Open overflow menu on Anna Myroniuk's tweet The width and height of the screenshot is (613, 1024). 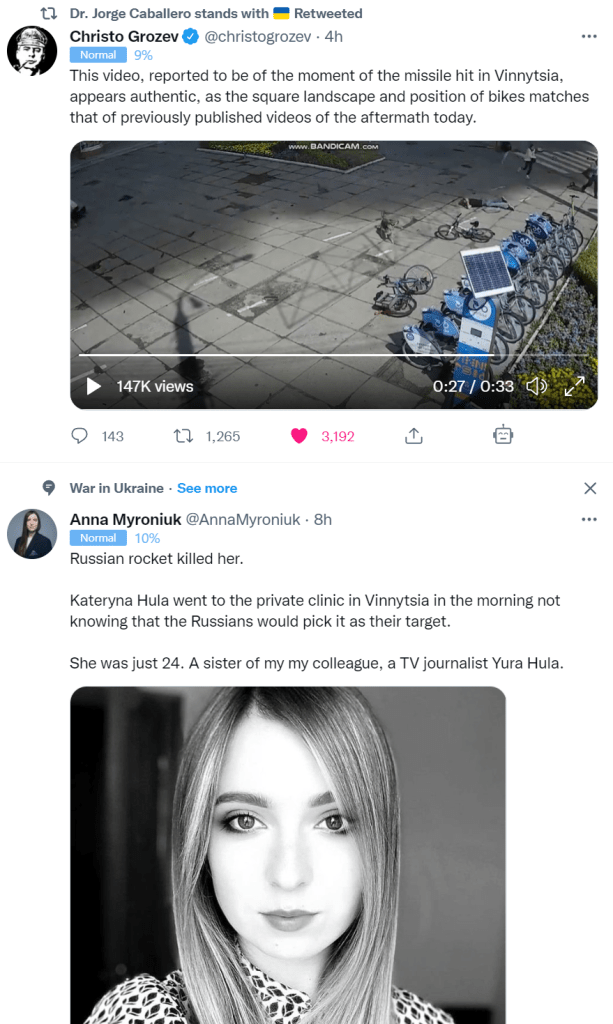point(589,520)
